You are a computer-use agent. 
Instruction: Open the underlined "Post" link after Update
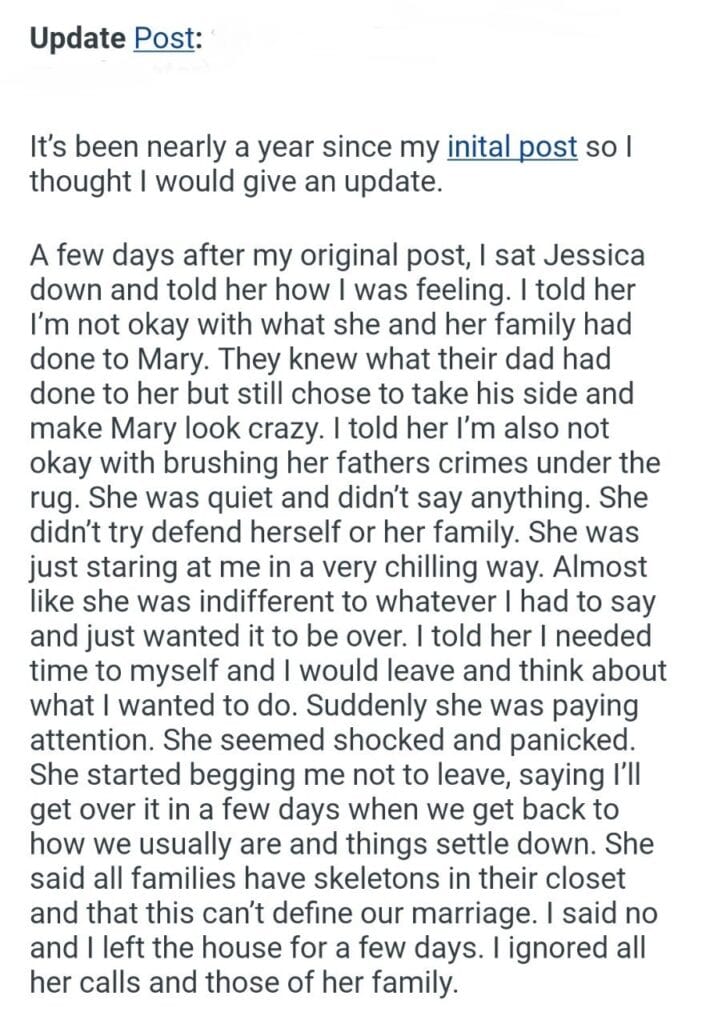click(x=164, y=39)
